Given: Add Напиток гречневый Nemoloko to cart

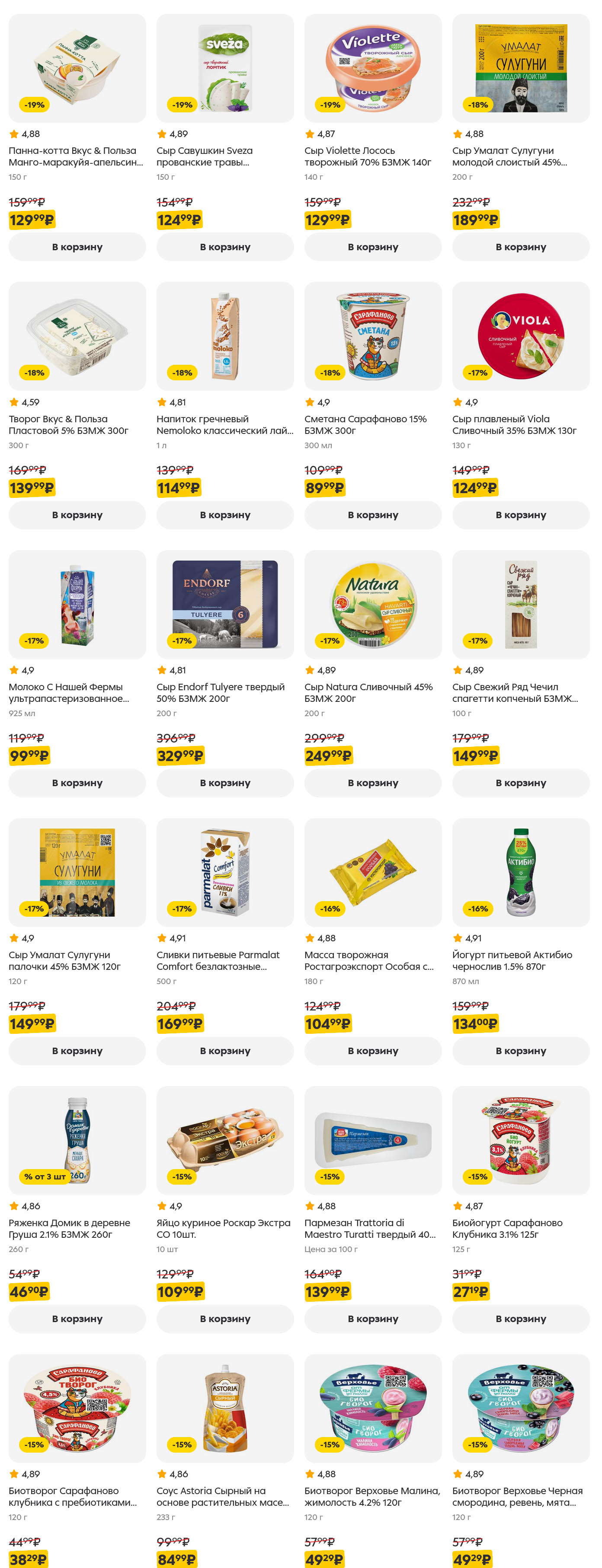Looking at the screenshot, I should pyautogui.click(x=225, y=514).
